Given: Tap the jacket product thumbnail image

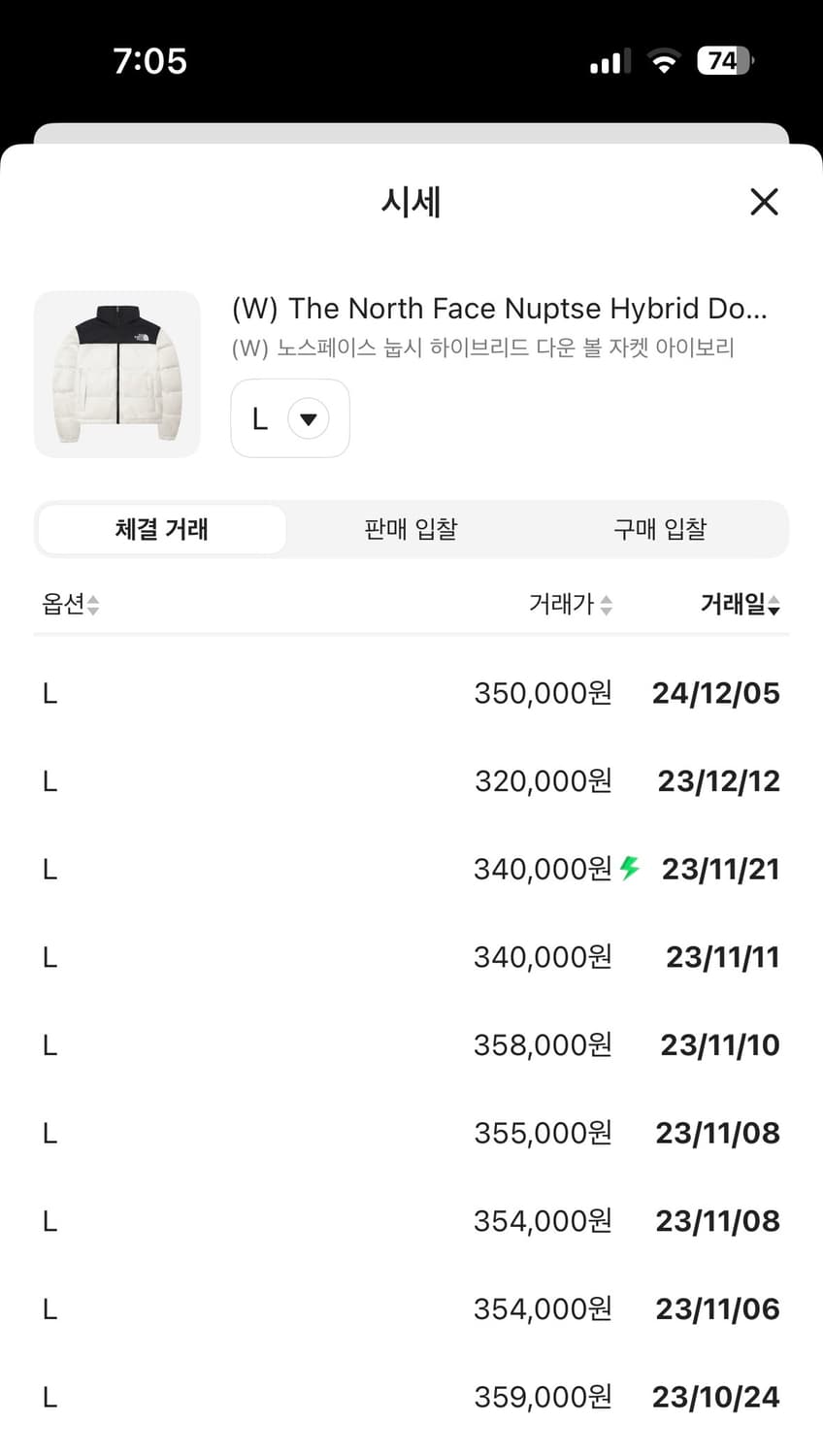Looking at the screenshot, I should 116,374.
